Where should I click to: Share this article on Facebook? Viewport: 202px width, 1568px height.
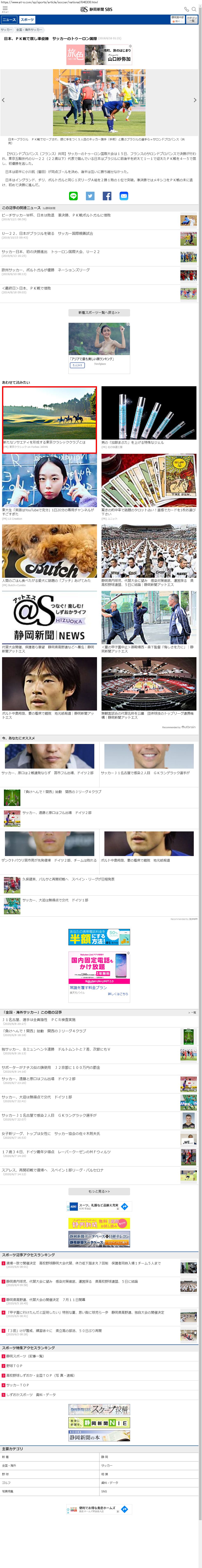point(107,196)
